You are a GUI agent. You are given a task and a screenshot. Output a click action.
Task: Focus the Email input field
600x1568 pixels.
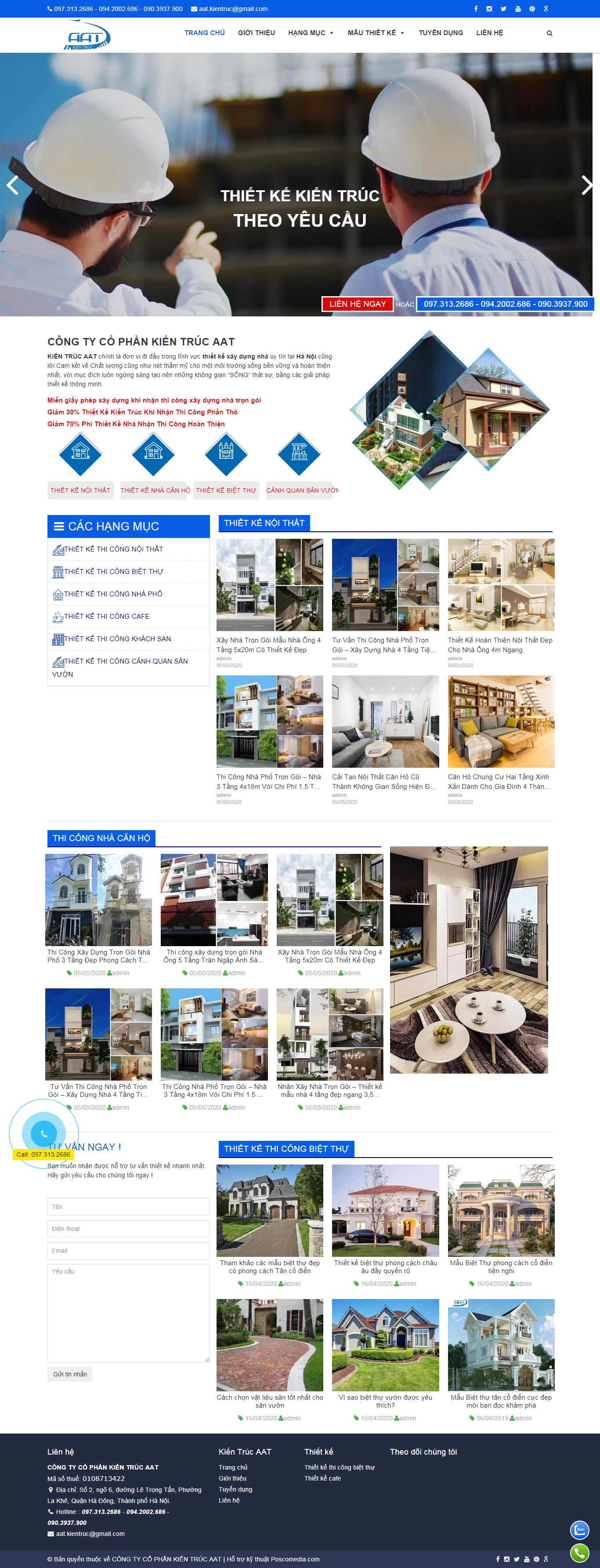(x=128, y=1250)
